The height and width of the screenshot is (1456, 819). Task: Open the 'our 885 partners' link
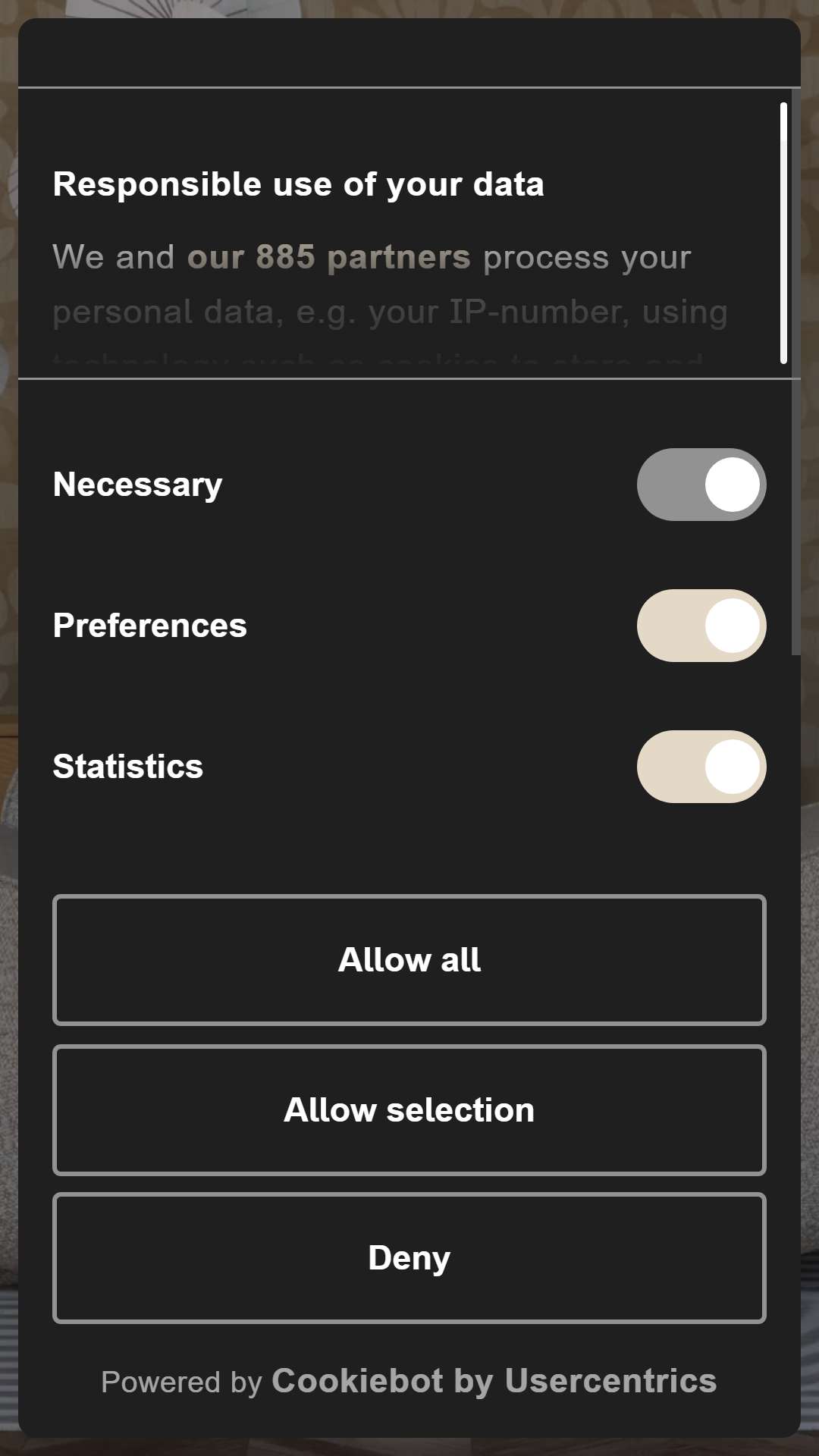tap(328, 258)
